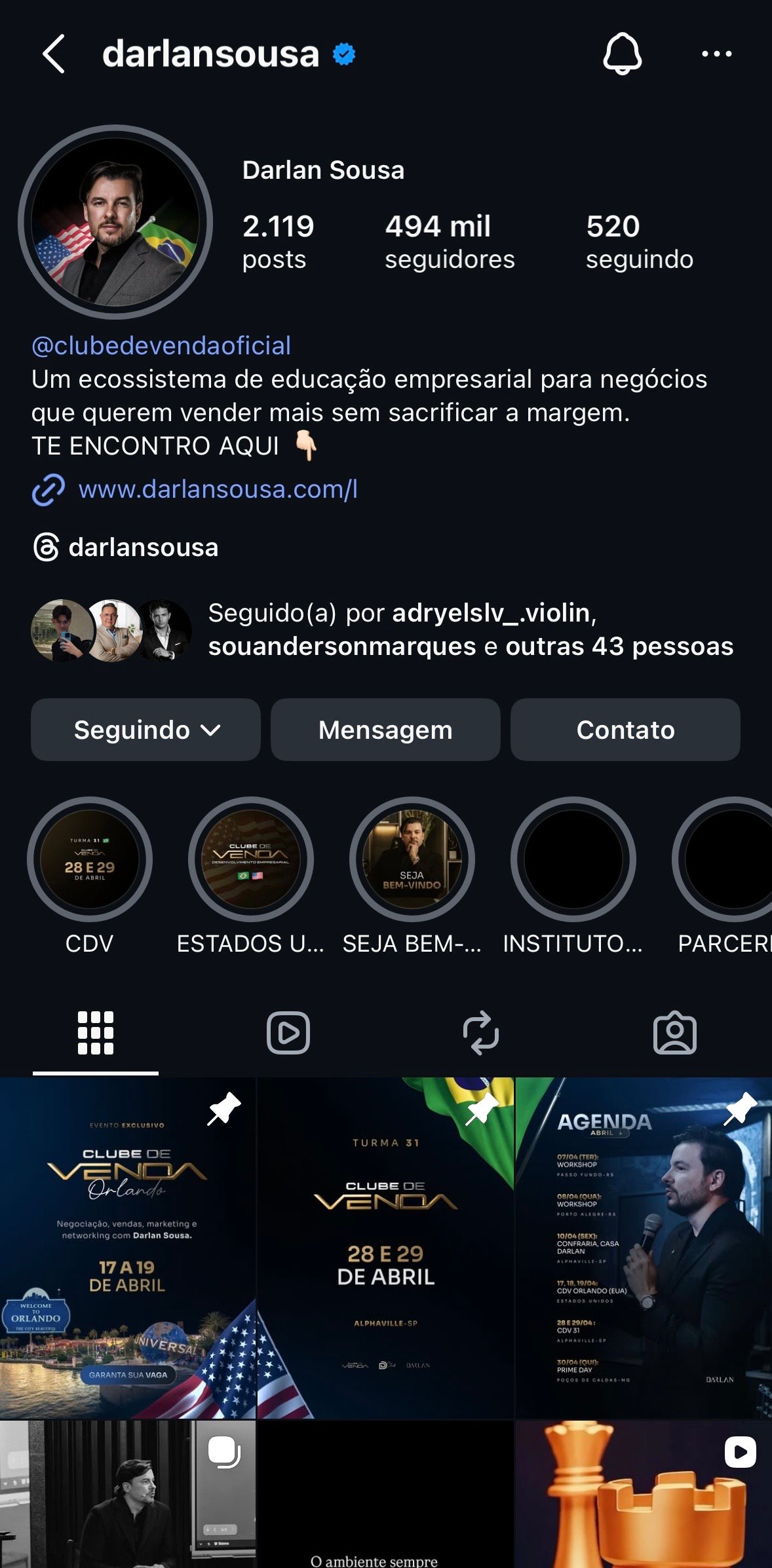Open the posts grid tab icon

(95, 1033)
